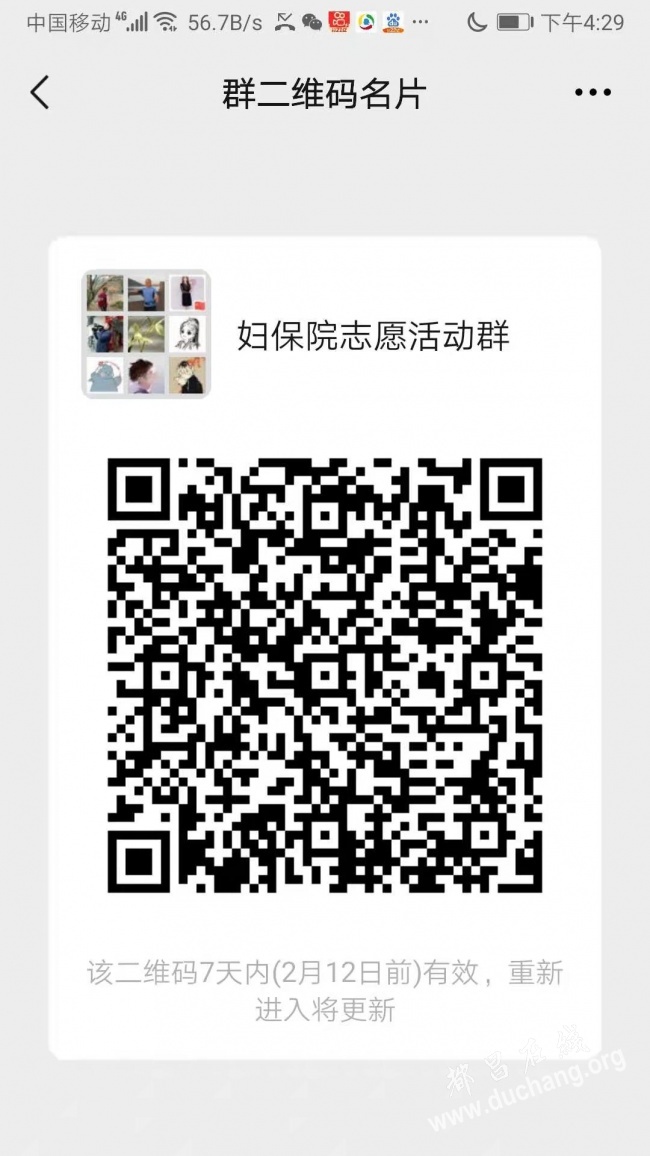Open the three-dot overflow menu

592,93
